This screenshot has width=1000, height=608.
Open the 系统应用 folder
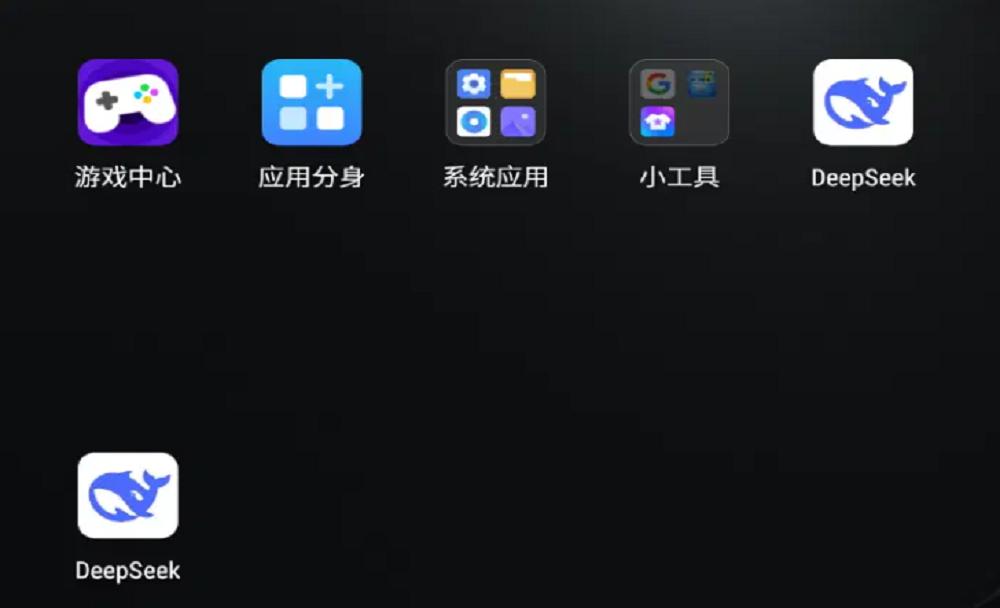pyautogui.click(x=495, y=102)
